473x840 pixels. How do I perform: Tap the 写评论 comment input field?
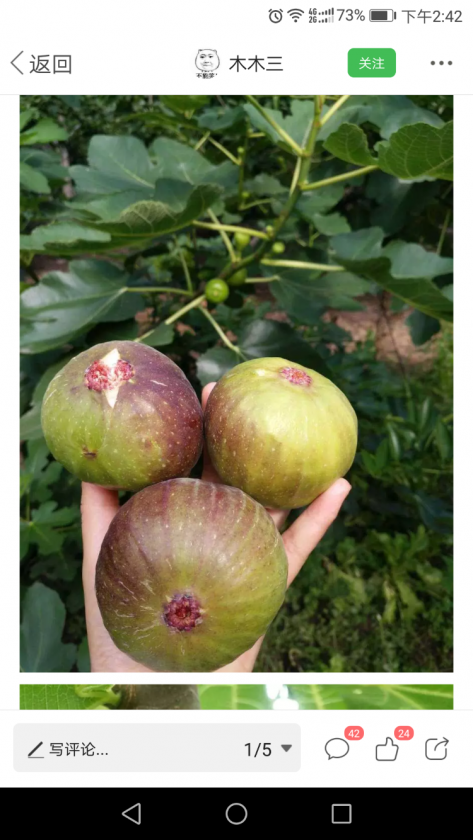[x=156, y=748]
